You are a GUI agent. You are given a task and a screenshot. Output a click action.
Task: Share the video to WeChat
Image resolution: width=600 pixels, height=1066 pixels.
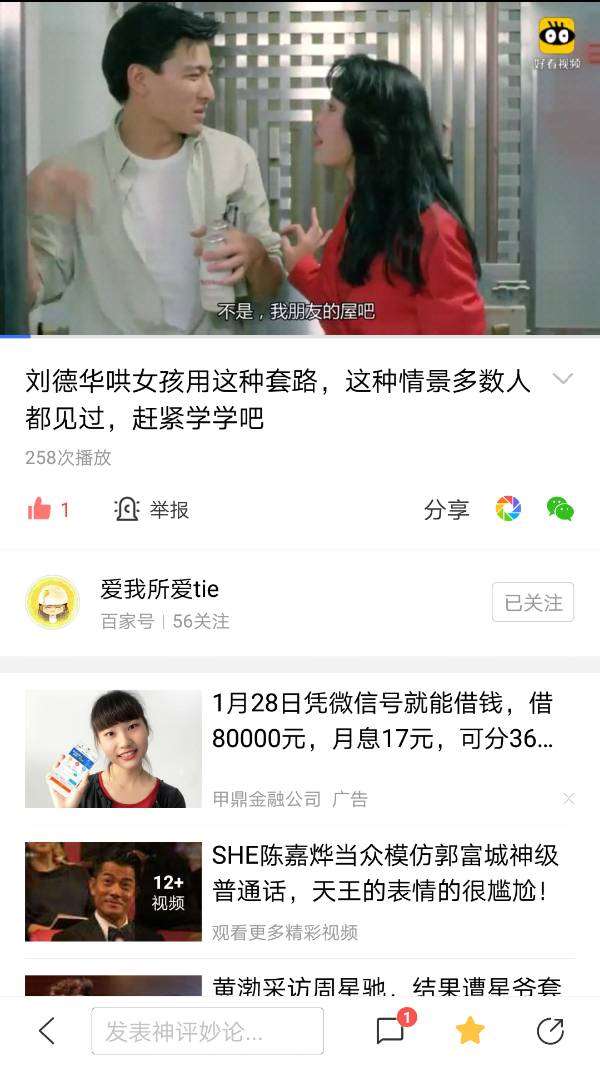tap(560, 509)
